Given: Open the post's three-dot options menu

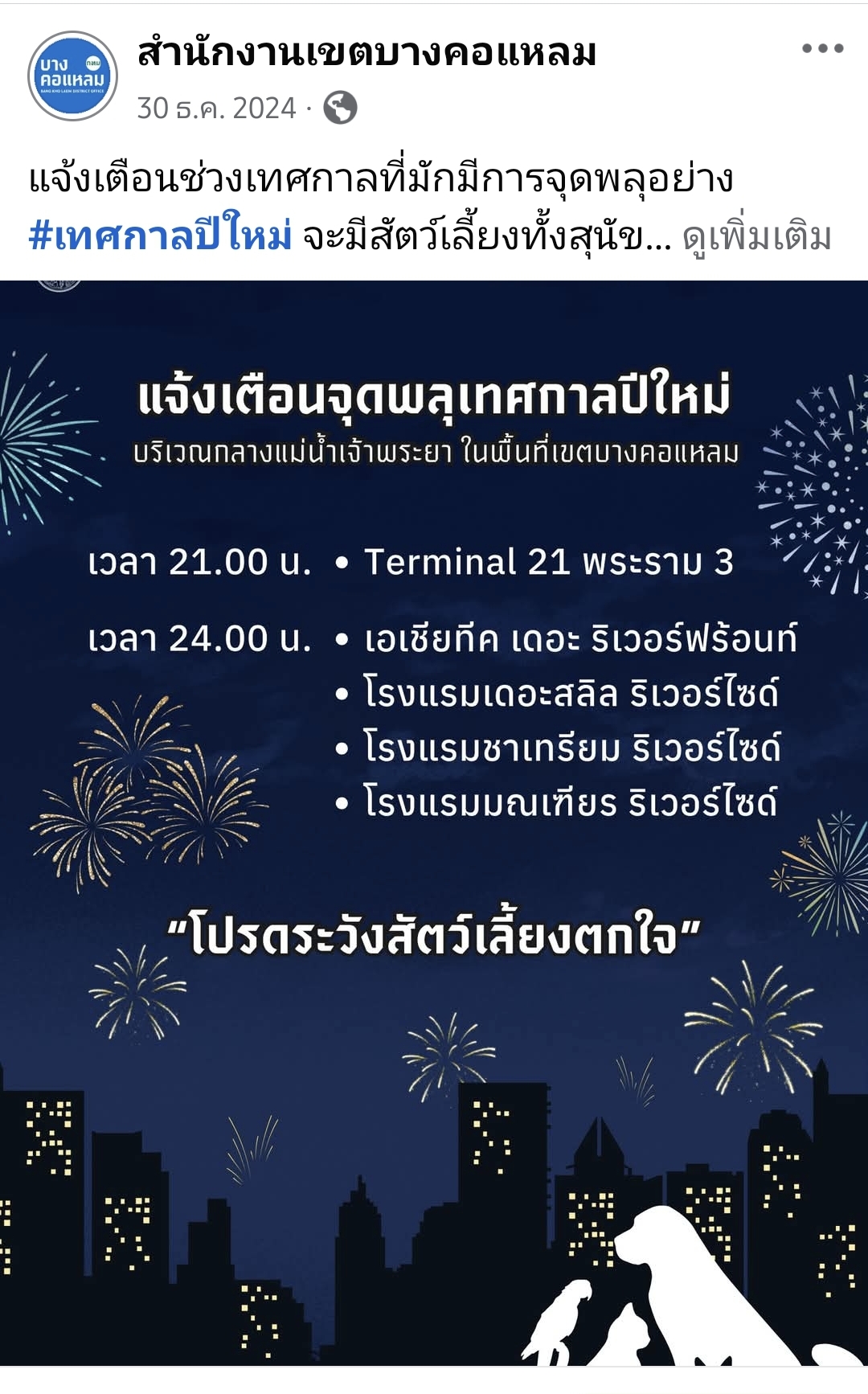Looking at the screenshot, I should tap(822, 49).
